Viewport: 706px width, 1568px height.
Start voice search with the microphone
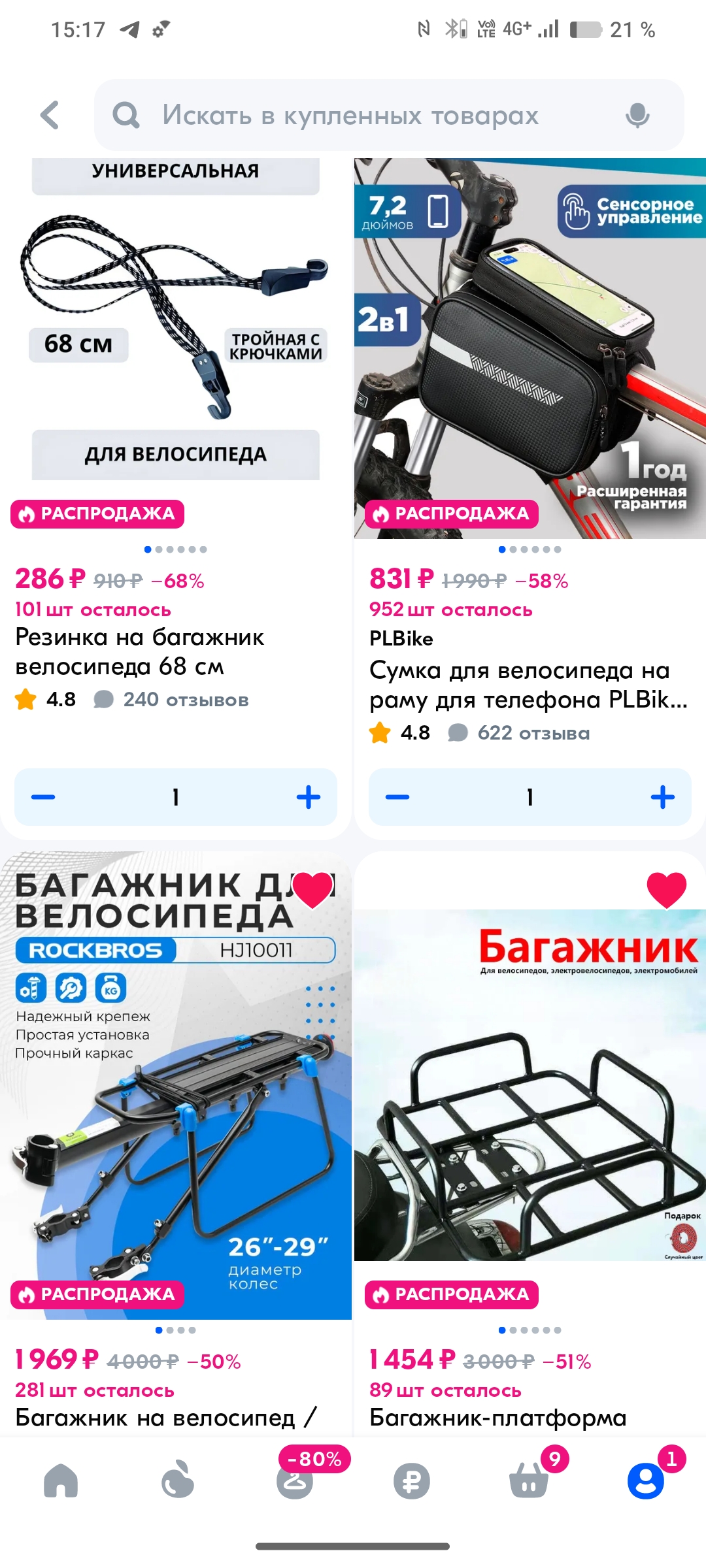coord(637,116)
